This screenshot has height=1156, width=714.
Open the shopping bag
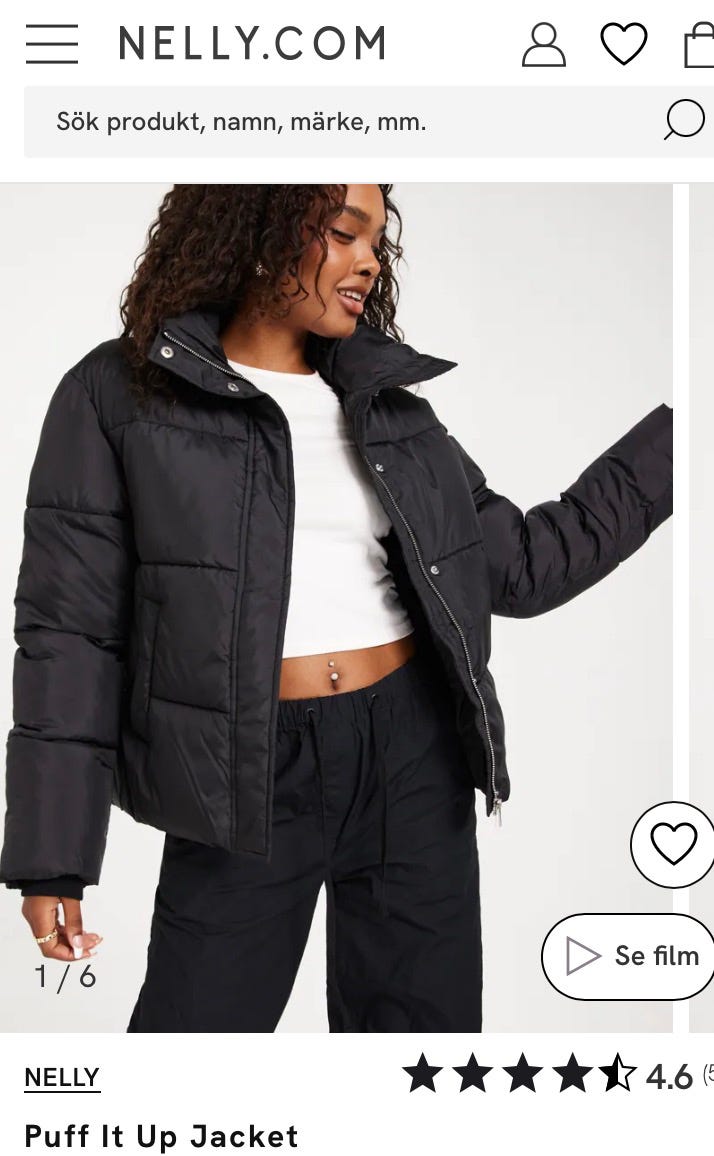[699, 46]
